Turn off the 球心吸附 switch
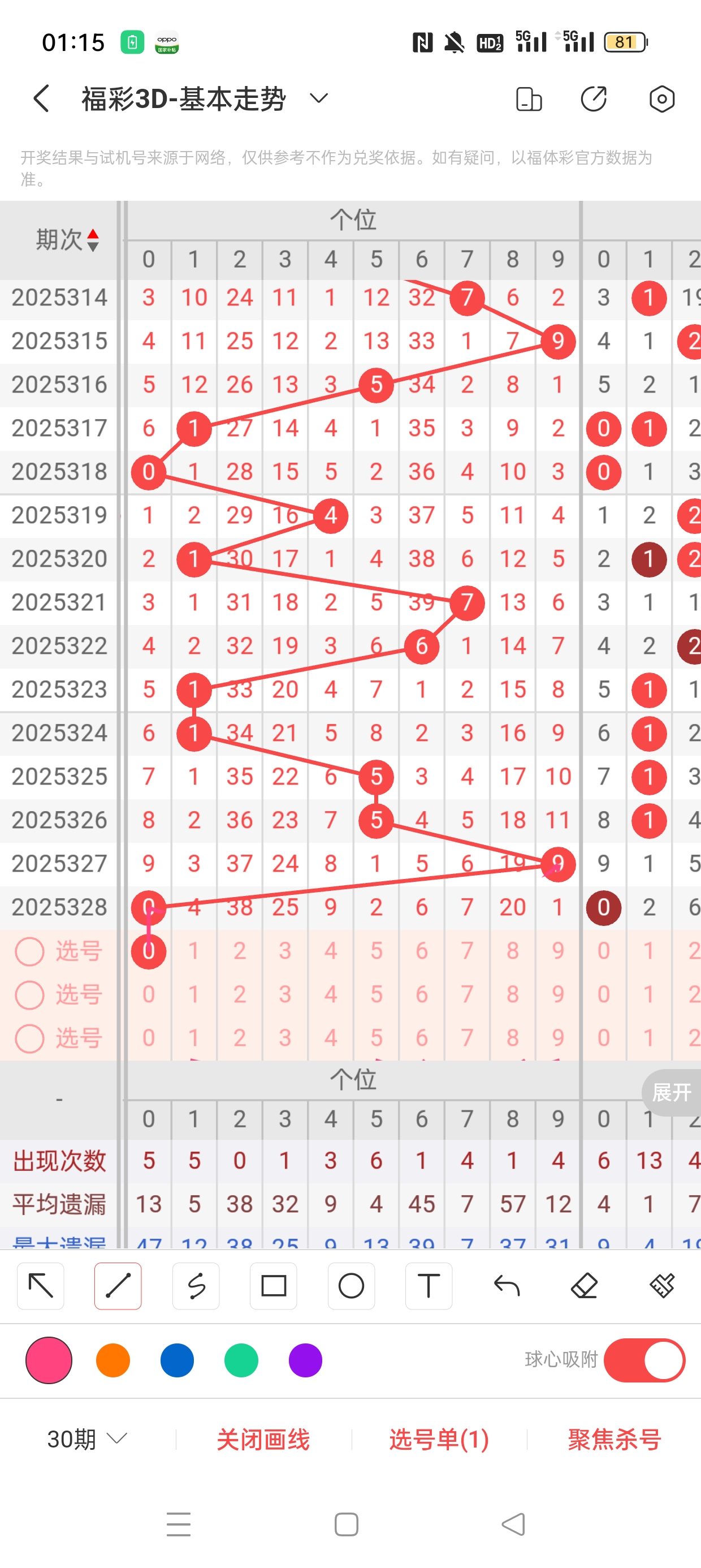Screen dimensions: 701x1568 [x=644, y=1360]
